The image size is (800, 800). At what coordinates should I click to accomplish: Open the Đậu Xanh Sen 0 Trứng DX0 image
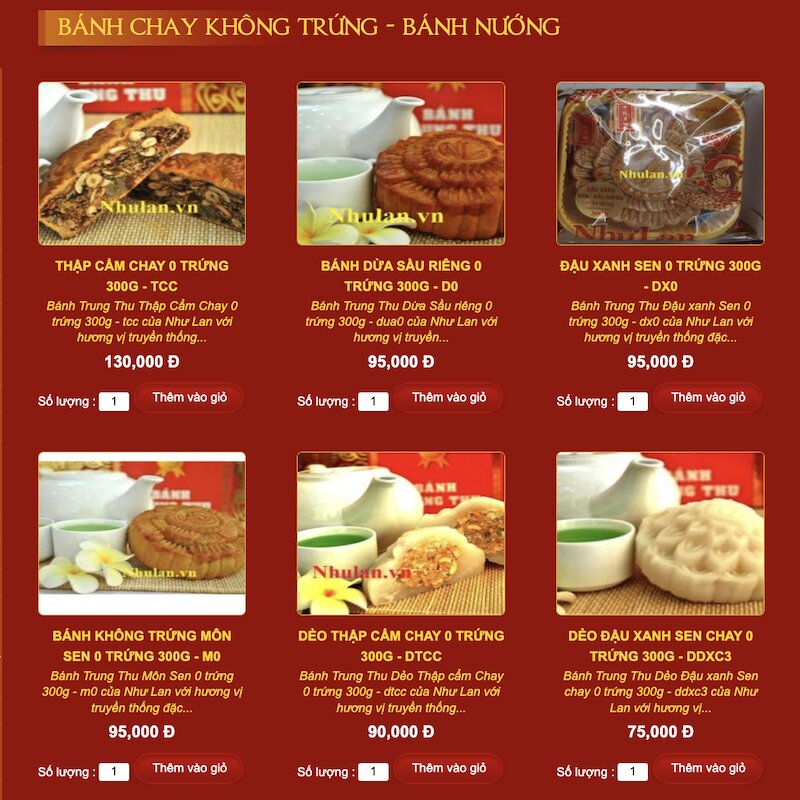660,163
